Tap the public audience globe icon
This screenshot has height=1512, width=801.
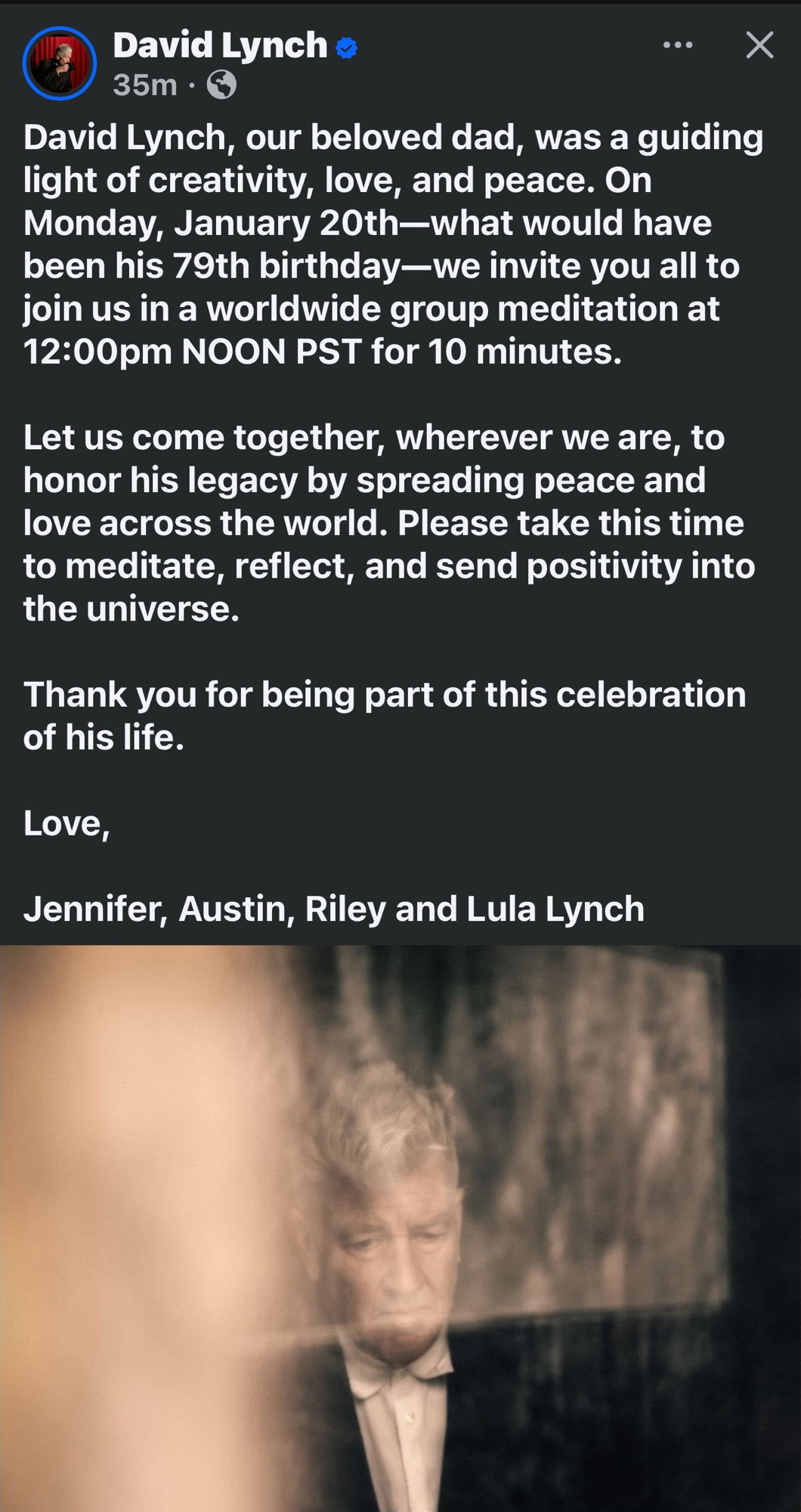point(221,85)
